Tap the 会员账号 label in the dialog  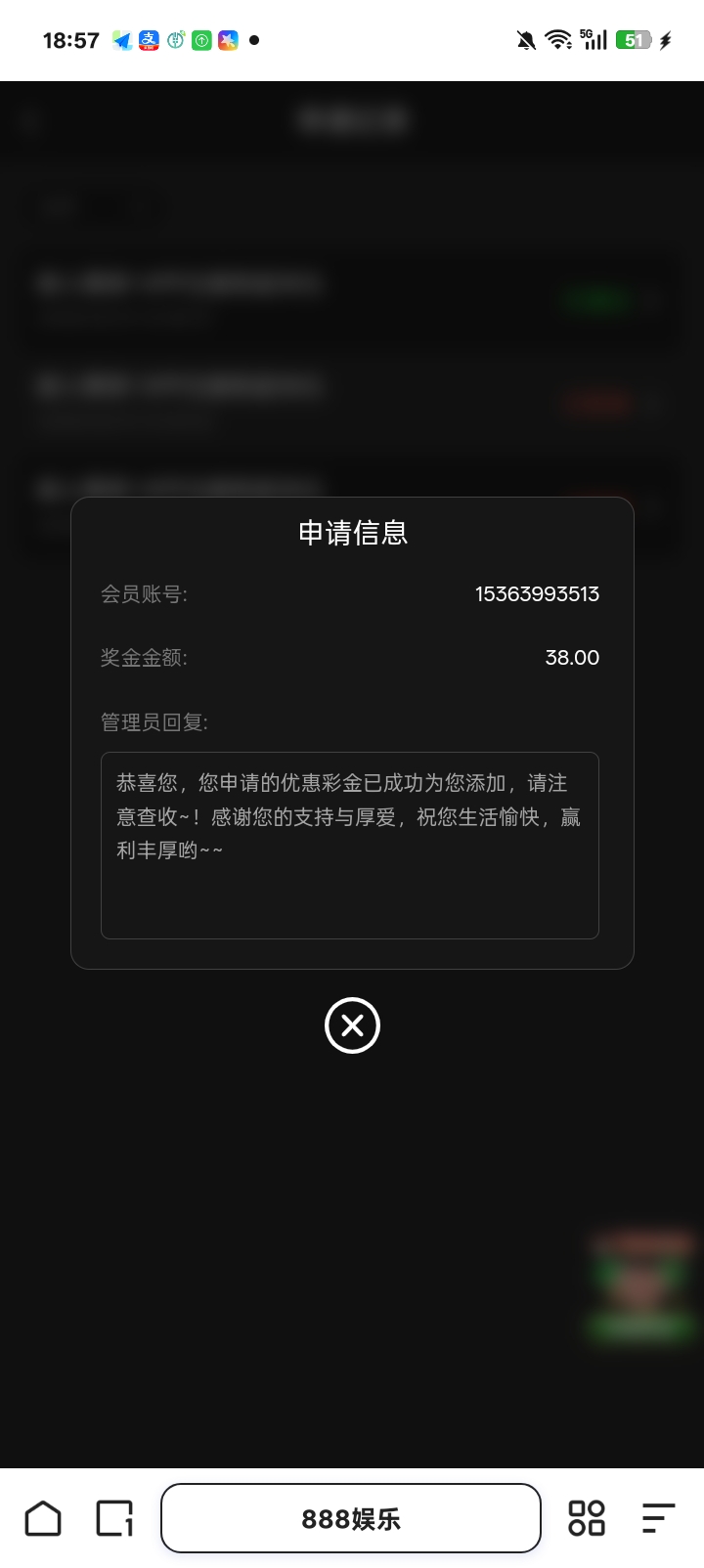(x=143, y=593)
